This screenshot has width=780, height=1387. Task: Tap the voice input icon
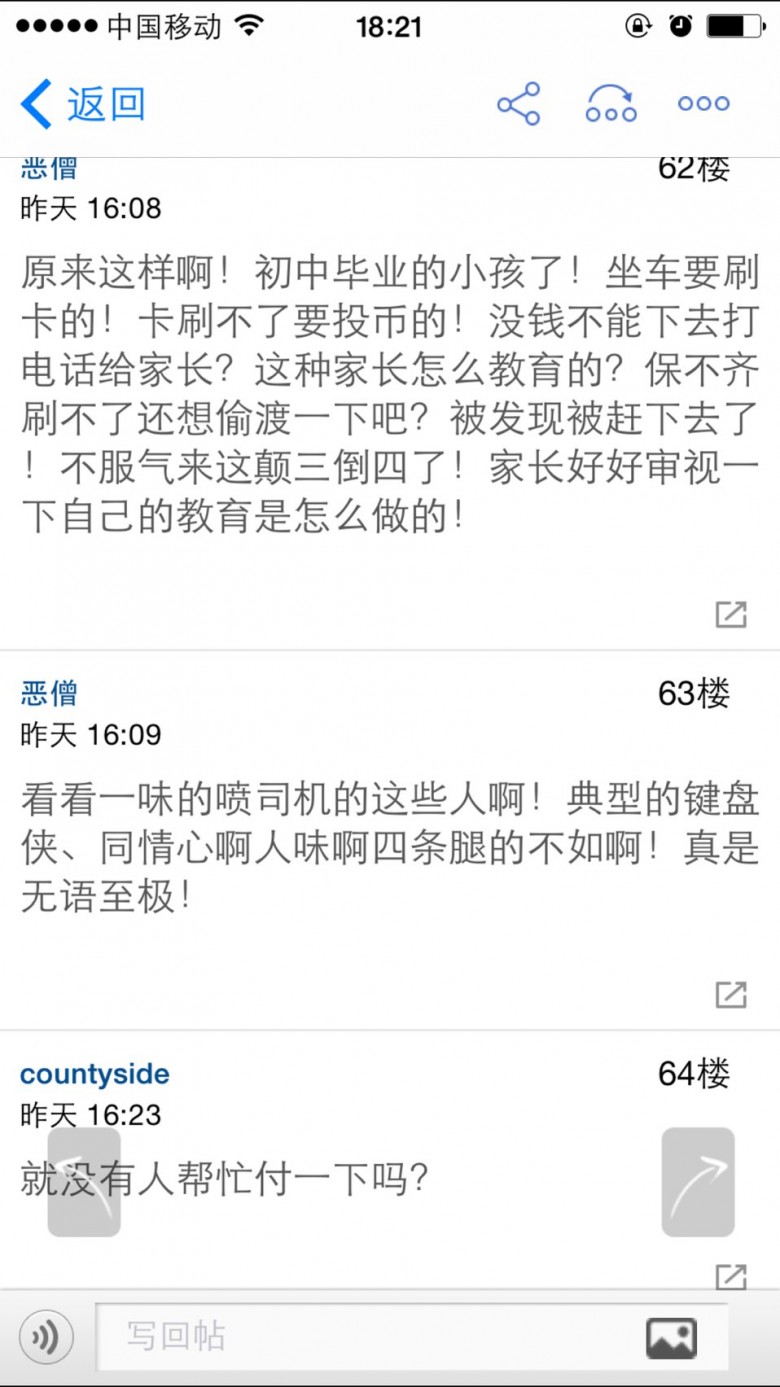[46, 1337]
